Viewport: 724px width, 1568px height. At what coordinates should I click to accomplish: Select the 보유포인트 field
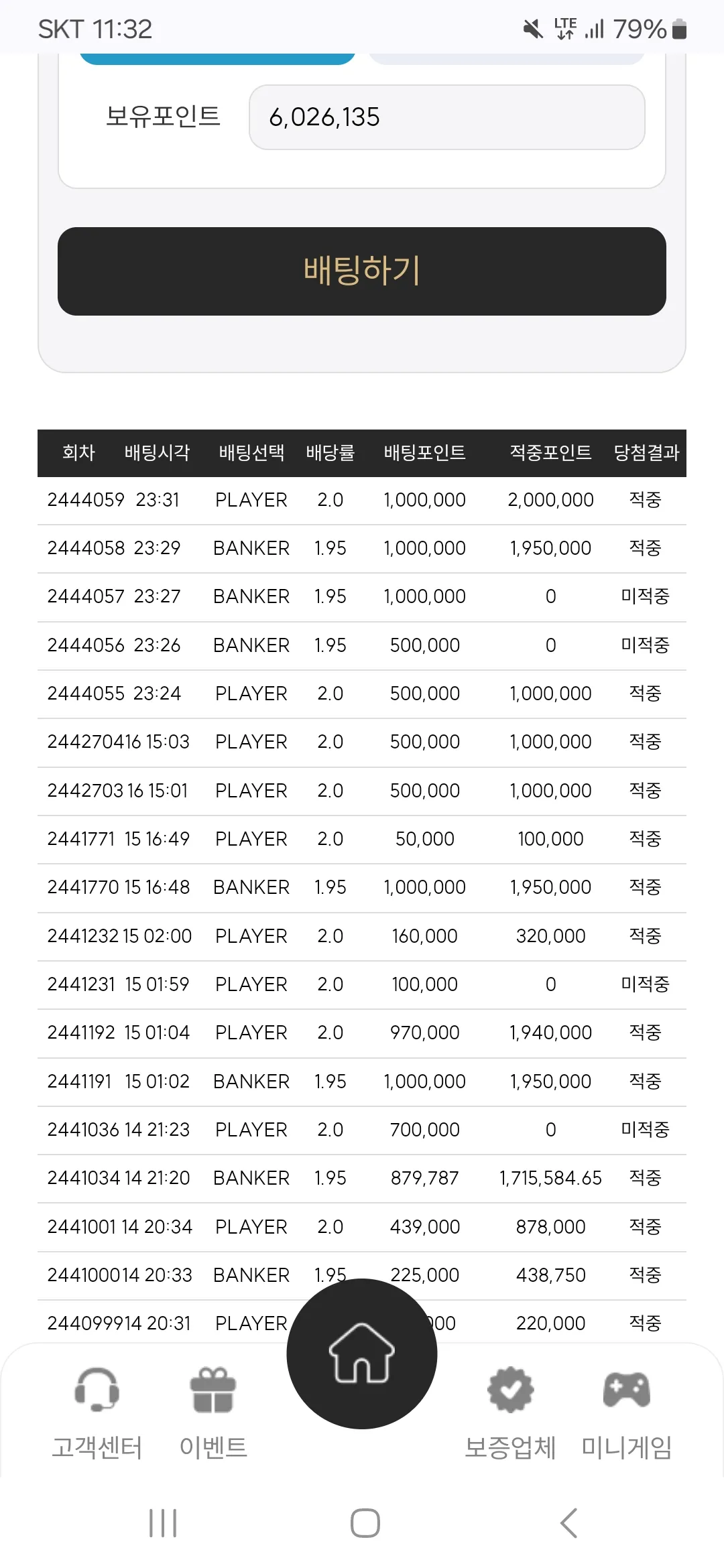[x=447, y=117]
